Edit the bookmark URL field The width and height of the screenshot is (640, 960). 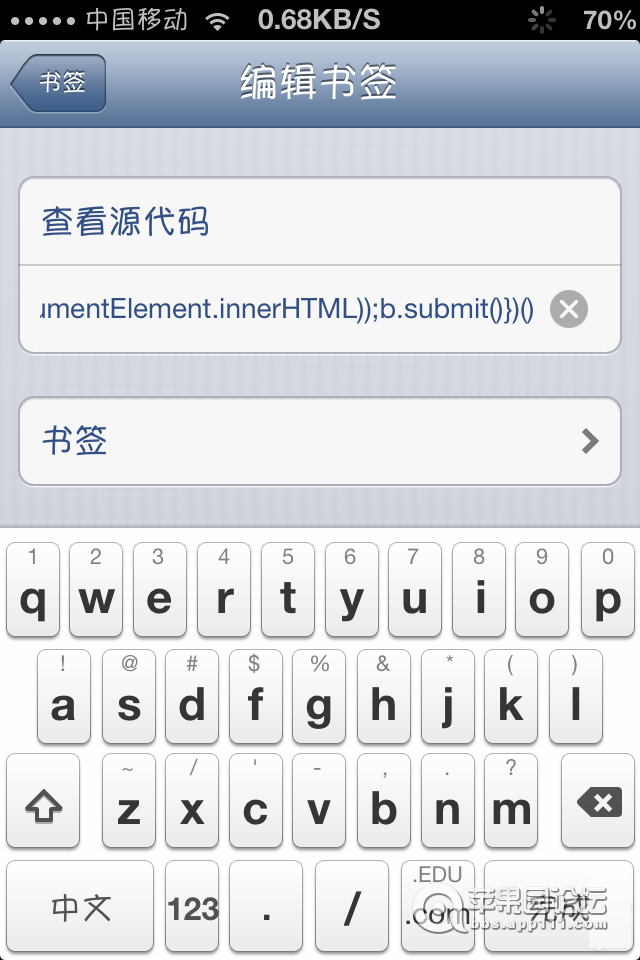290,309
